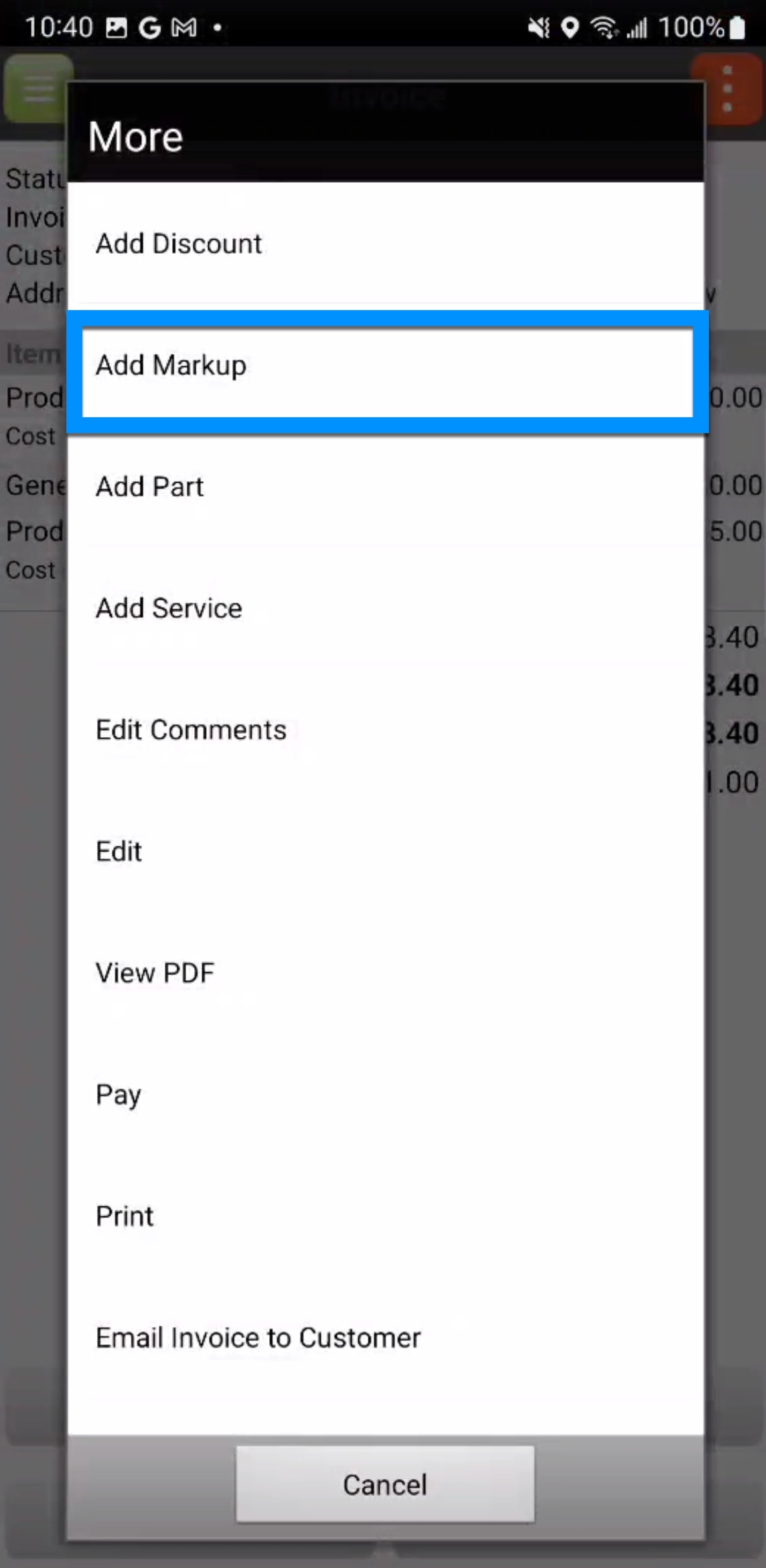
Task: Select Add Discount option
Action: (x=385, y=244)
